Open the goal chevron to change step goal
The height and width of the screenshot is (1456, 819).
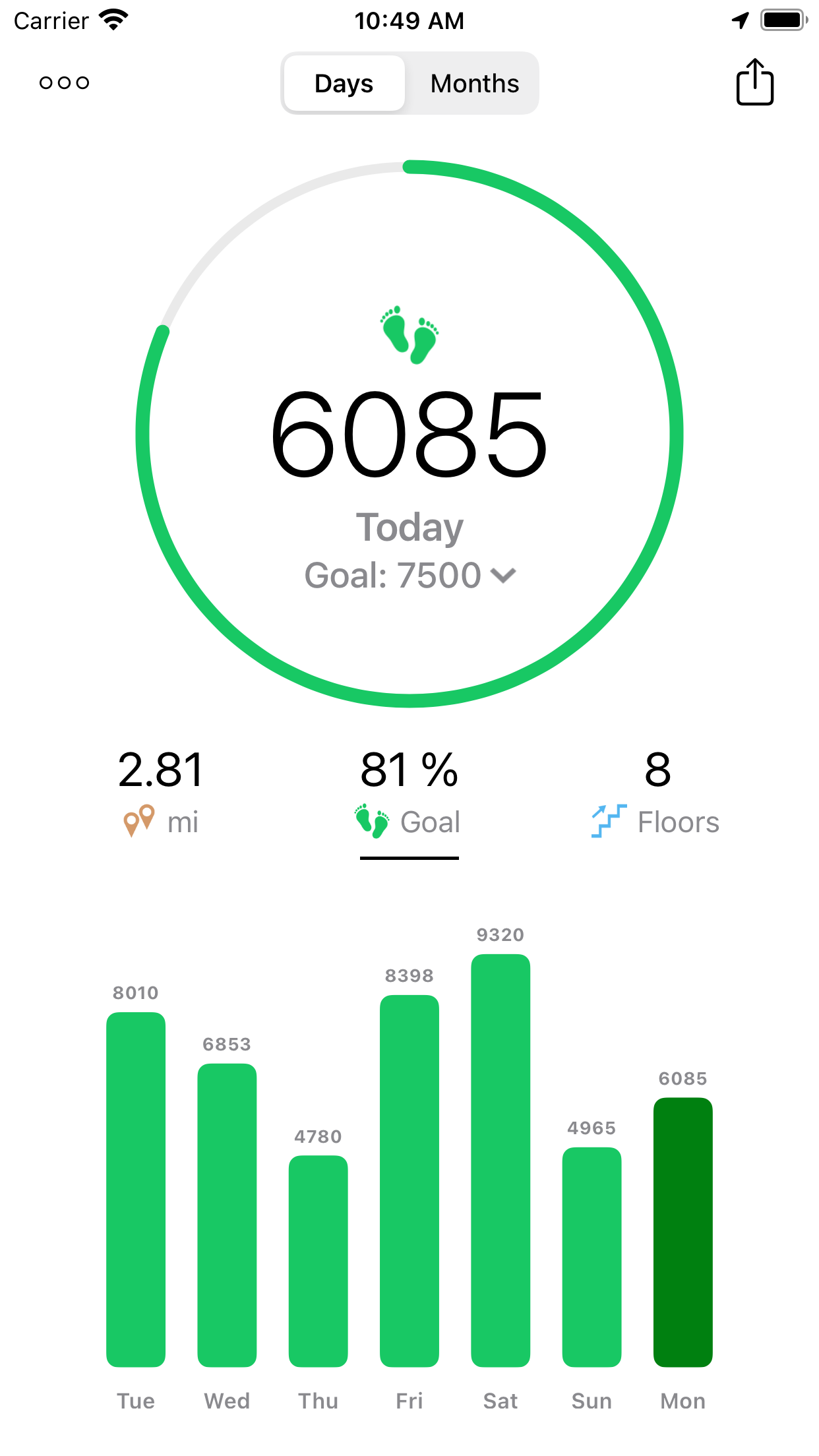pos(504,575)
